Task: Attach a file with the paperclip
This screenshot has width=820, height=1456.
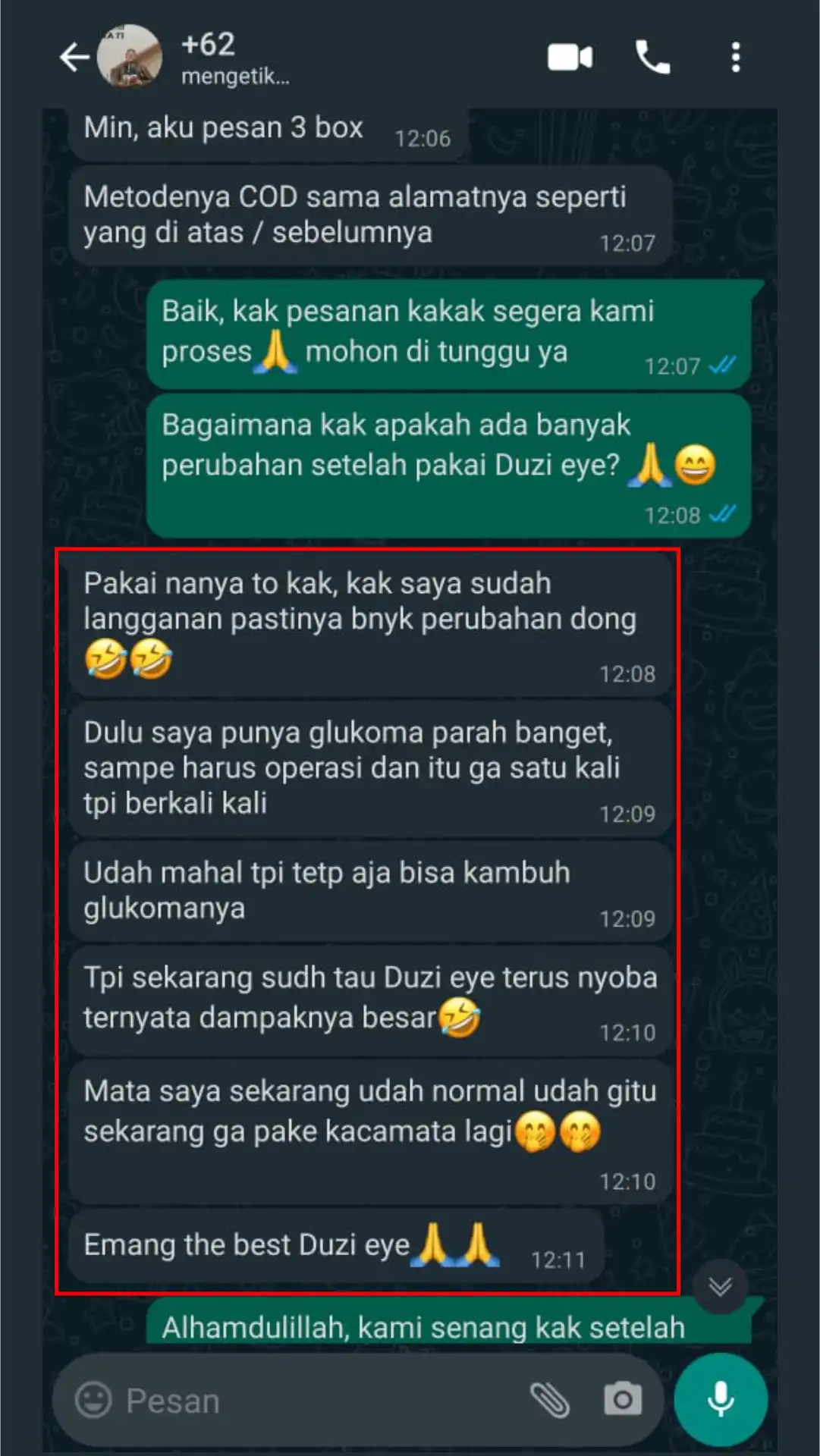Action: pyautogui.click(x=549, y=1400)
